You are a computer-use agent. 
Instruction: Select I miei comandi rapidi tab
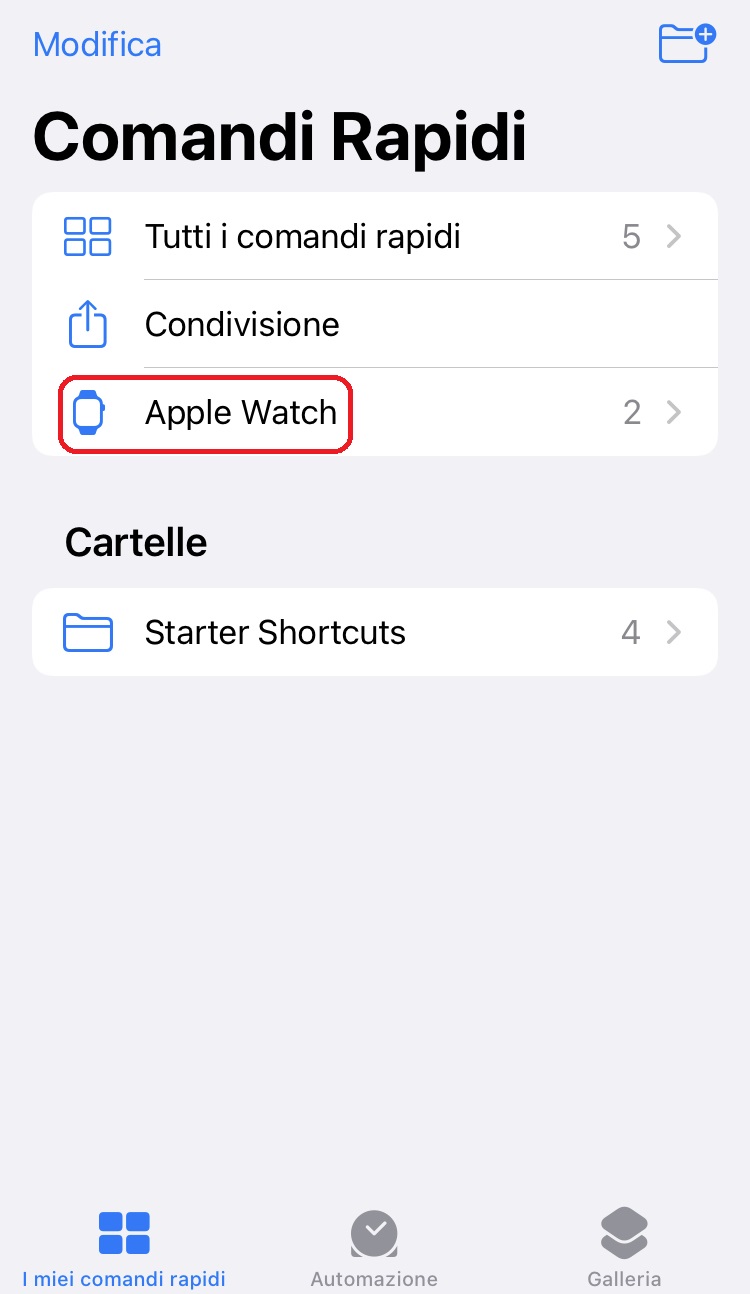point(124,1248)
